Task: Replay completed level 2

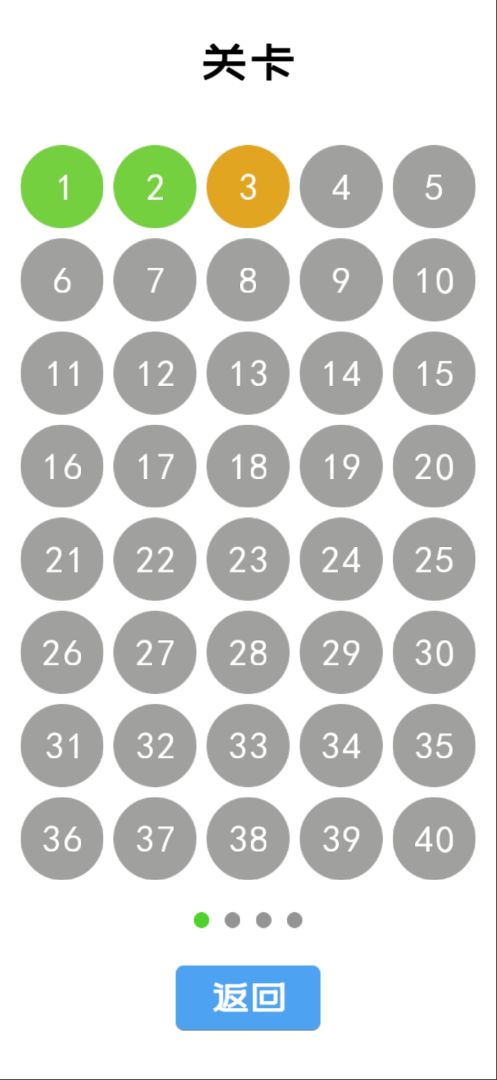Action: [155, 187]
